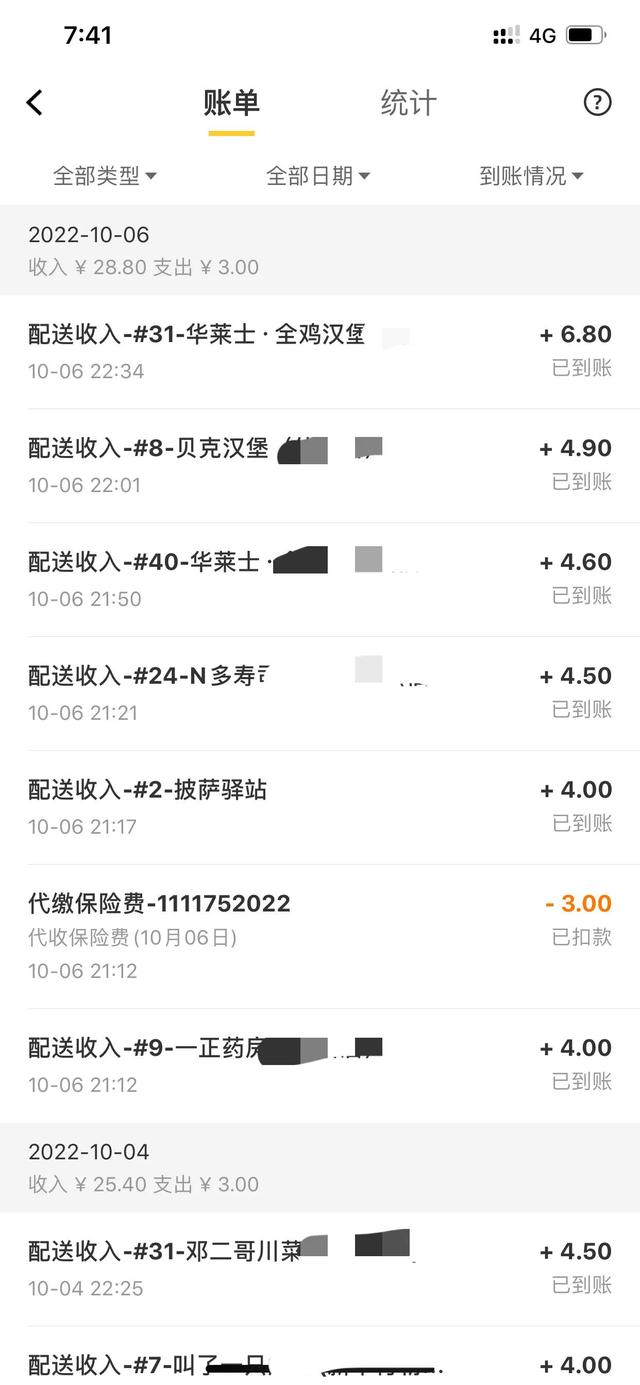The image size is (640, 1385).
Task: Open the 全部日期 date filter
Action: pos(318,176)
